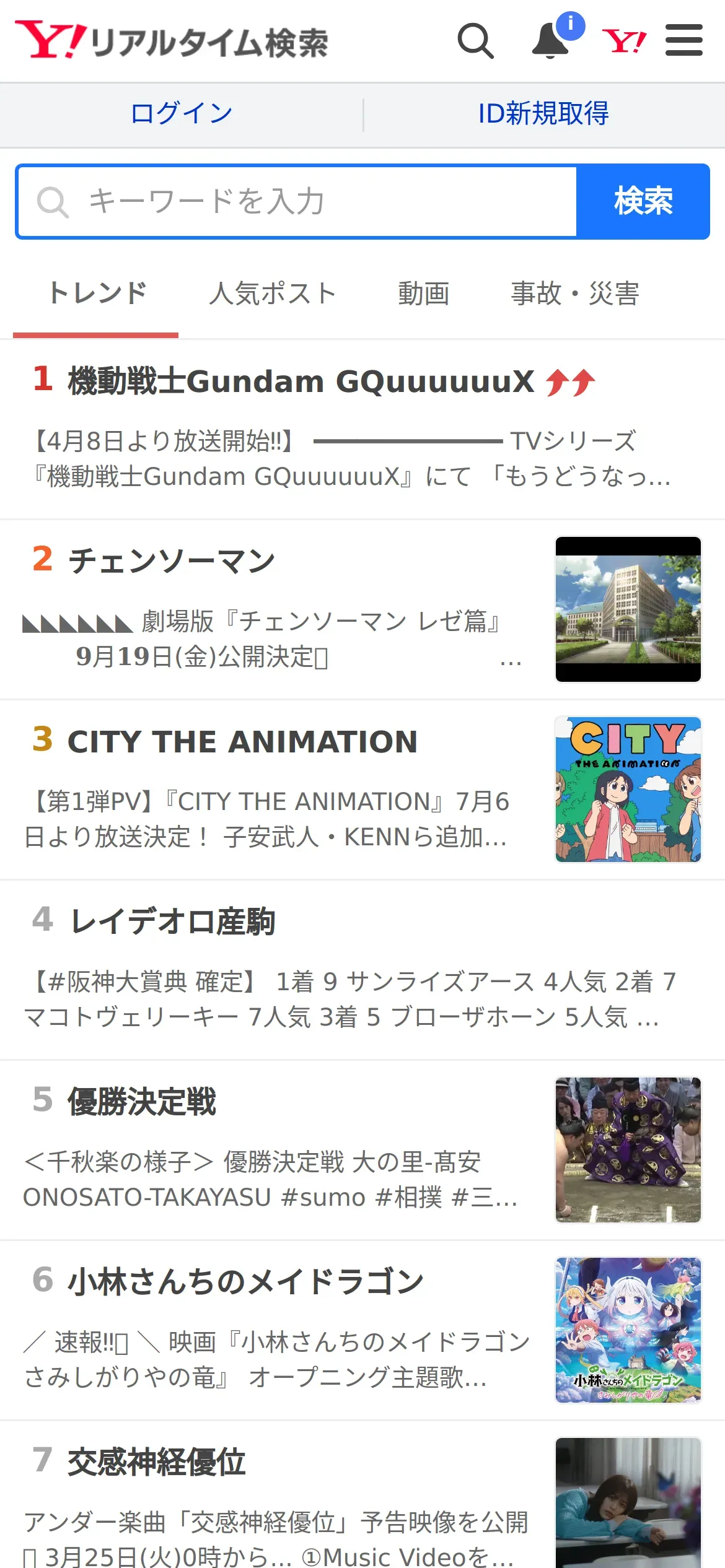The width and height of the screenshot is (725, 1568).
Task: Open the magnifier search icon in header
Action: 475,41
